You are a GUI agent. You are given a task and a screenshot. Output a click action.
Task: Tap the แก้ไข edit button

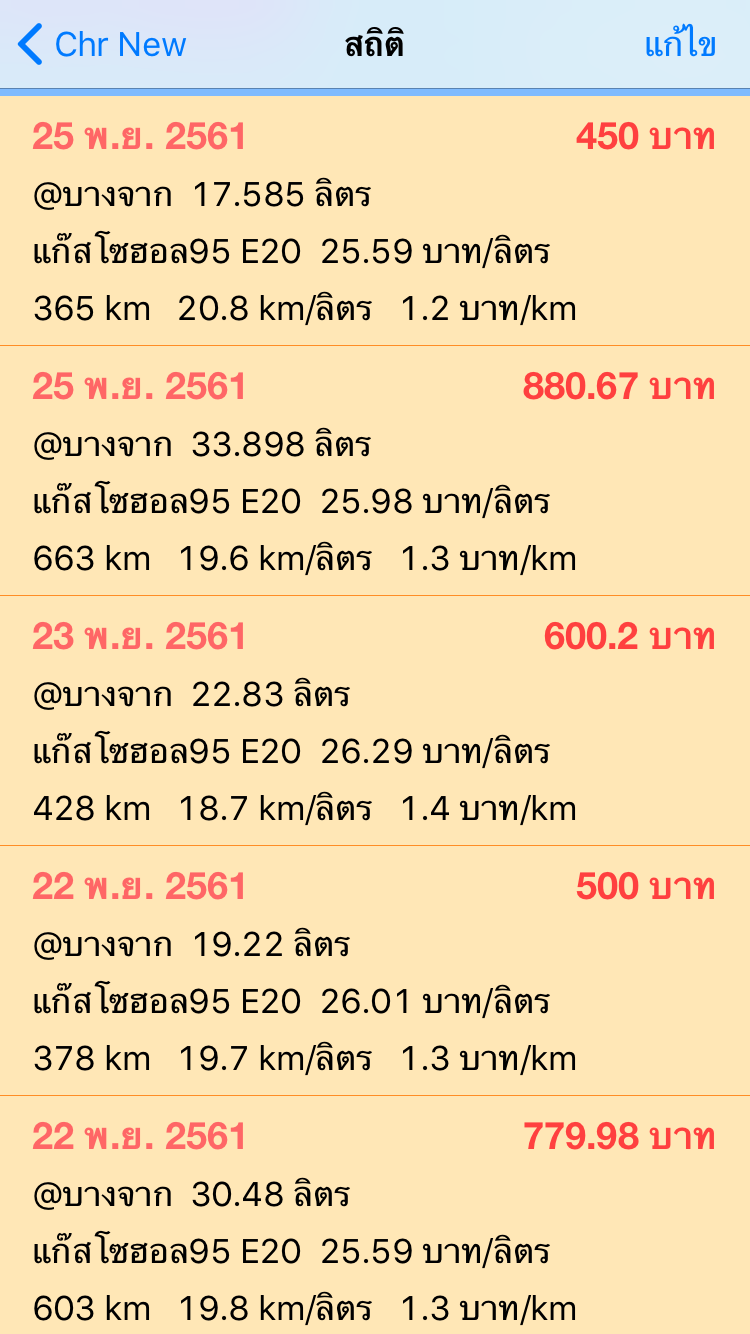pos(680,45)
